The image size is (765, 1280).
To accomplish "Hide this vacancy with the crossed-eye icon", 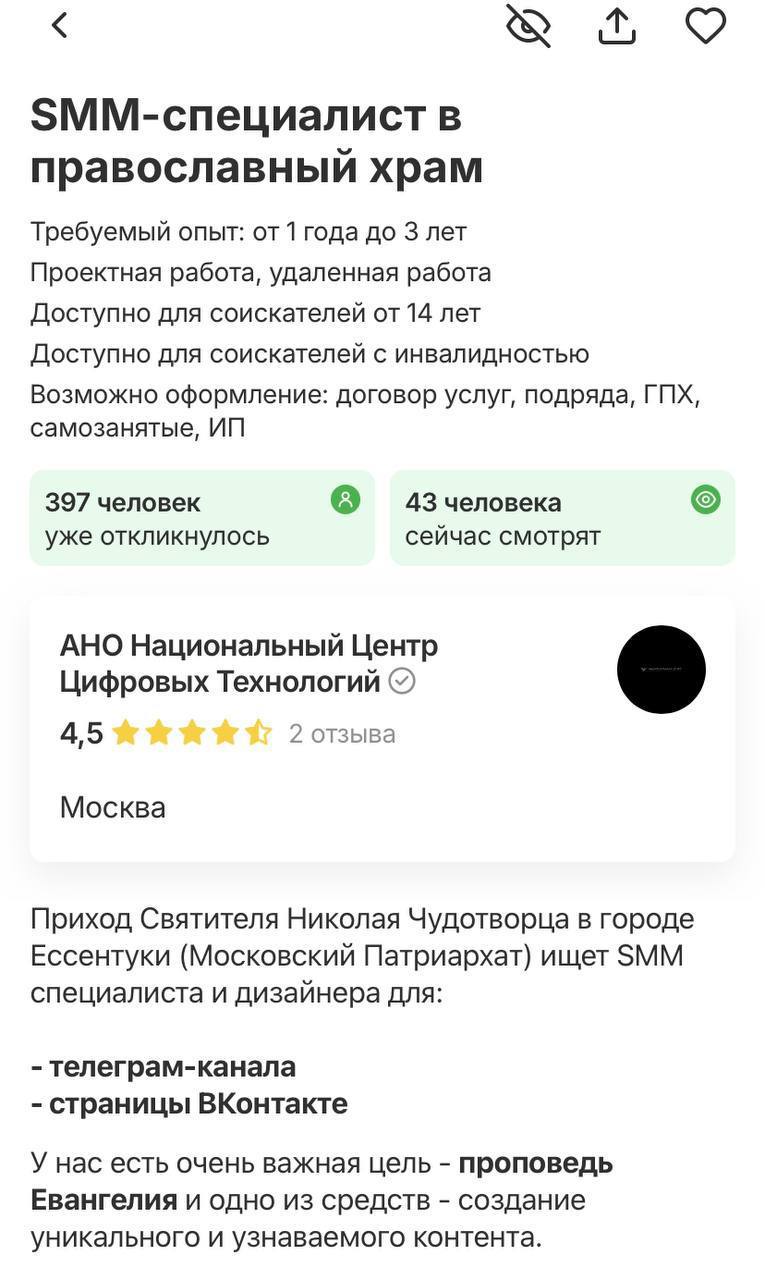I will point(528,25).
